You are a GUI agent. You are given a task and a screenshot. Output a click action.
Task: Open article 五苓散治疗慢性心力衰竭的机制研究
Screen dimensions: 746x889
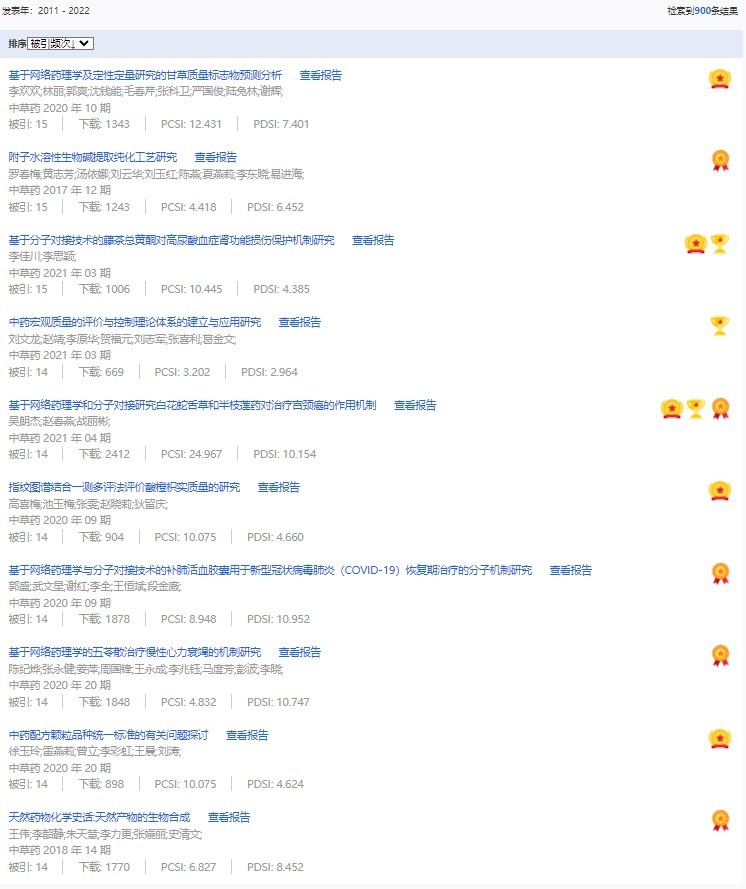point(134,652)
